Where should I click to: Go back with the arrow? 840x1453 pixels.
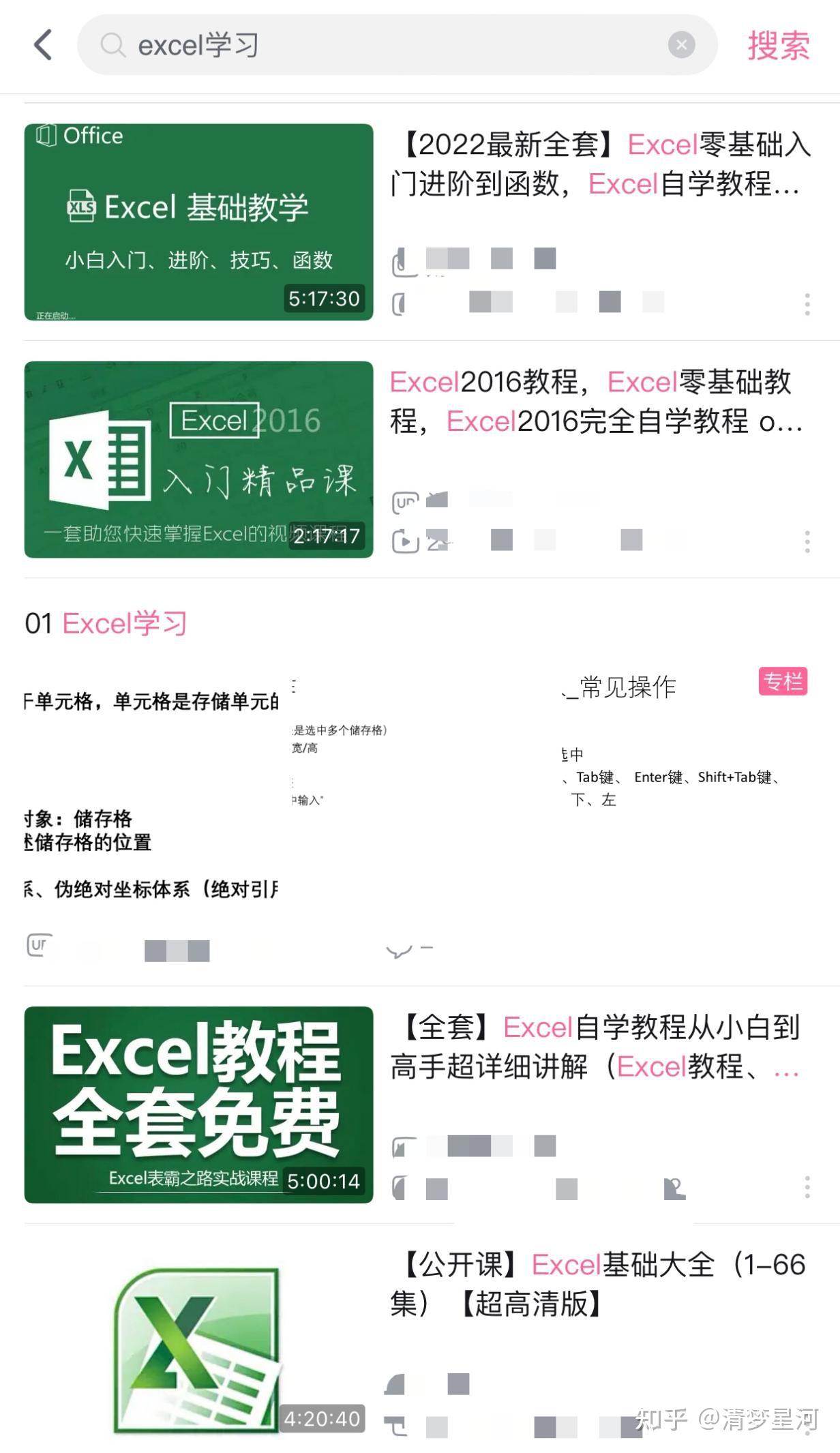coord(44,45)
